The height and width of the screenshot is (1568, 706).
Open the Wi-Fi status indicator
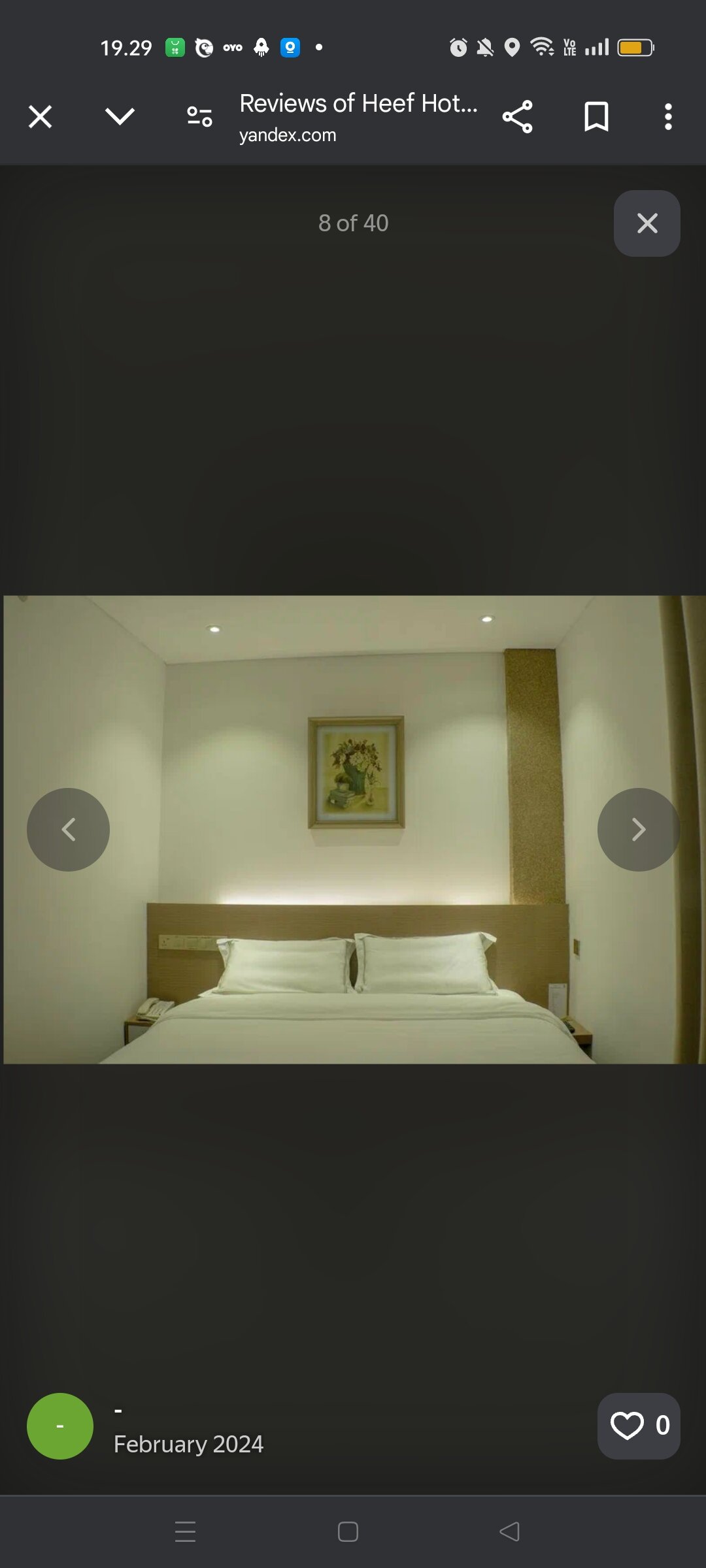pos(541,46)
